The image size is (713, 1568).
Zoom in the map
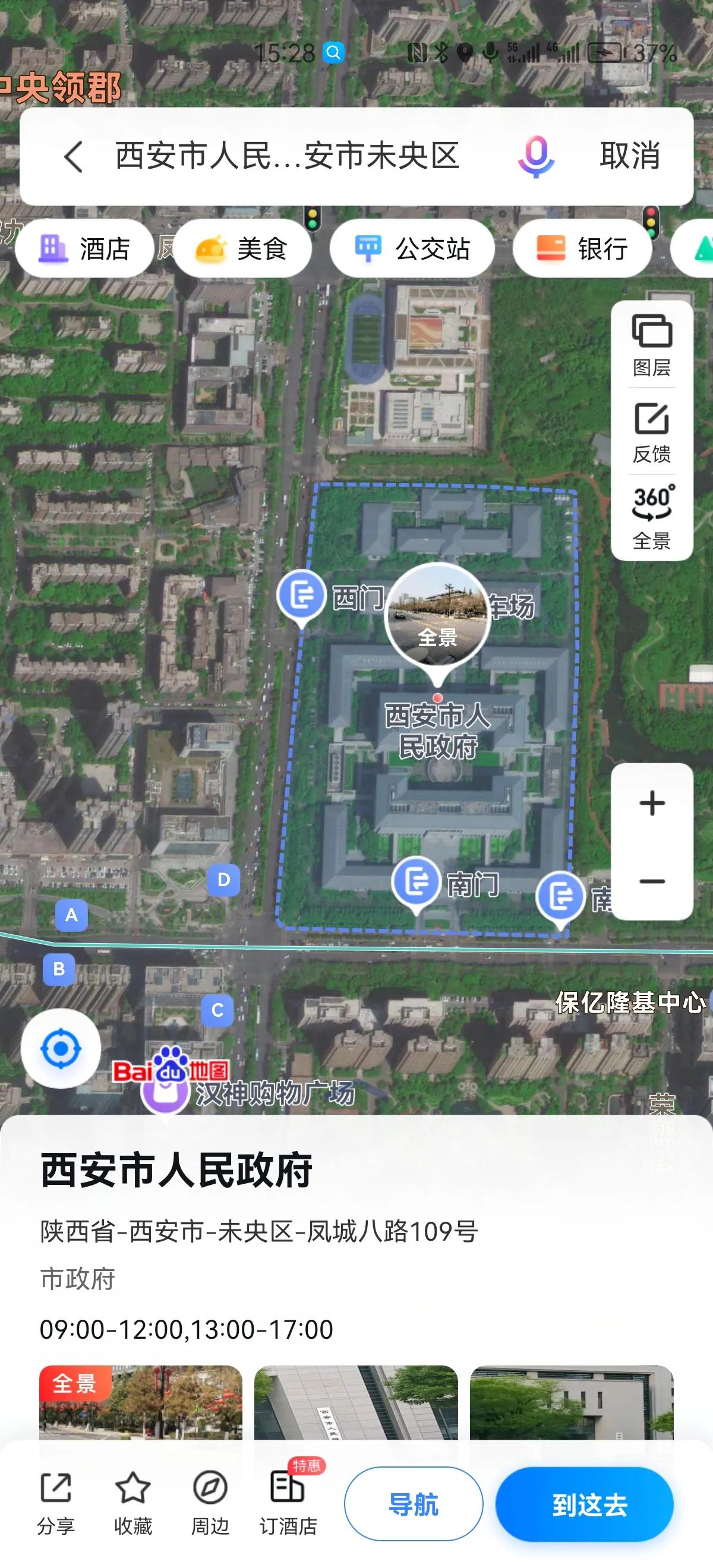pos(651,803)
